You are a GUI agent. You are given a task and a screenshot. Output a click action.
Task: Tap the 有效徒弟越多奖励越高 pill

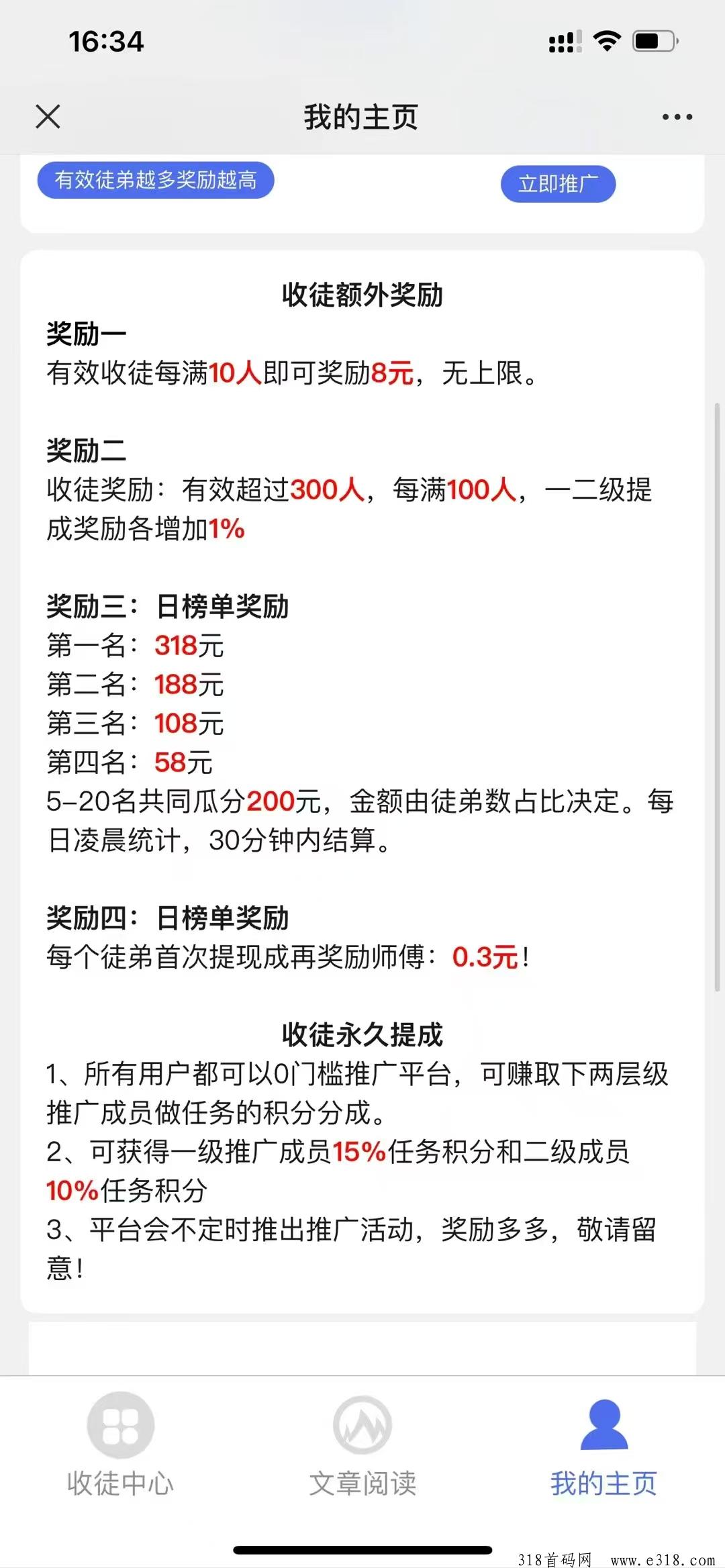[x=156, y=180]
